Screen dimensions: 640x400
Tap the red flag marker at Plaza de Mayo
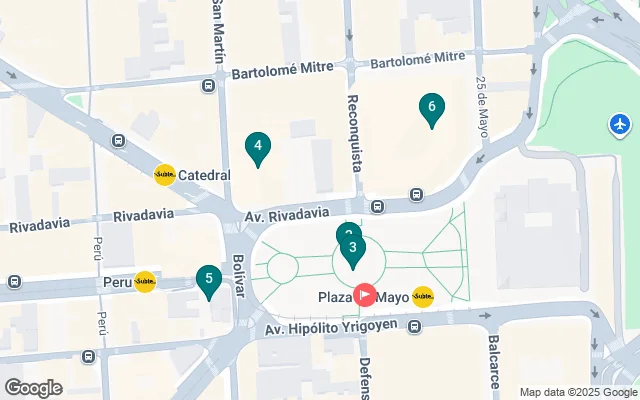(x=365, y=295)
